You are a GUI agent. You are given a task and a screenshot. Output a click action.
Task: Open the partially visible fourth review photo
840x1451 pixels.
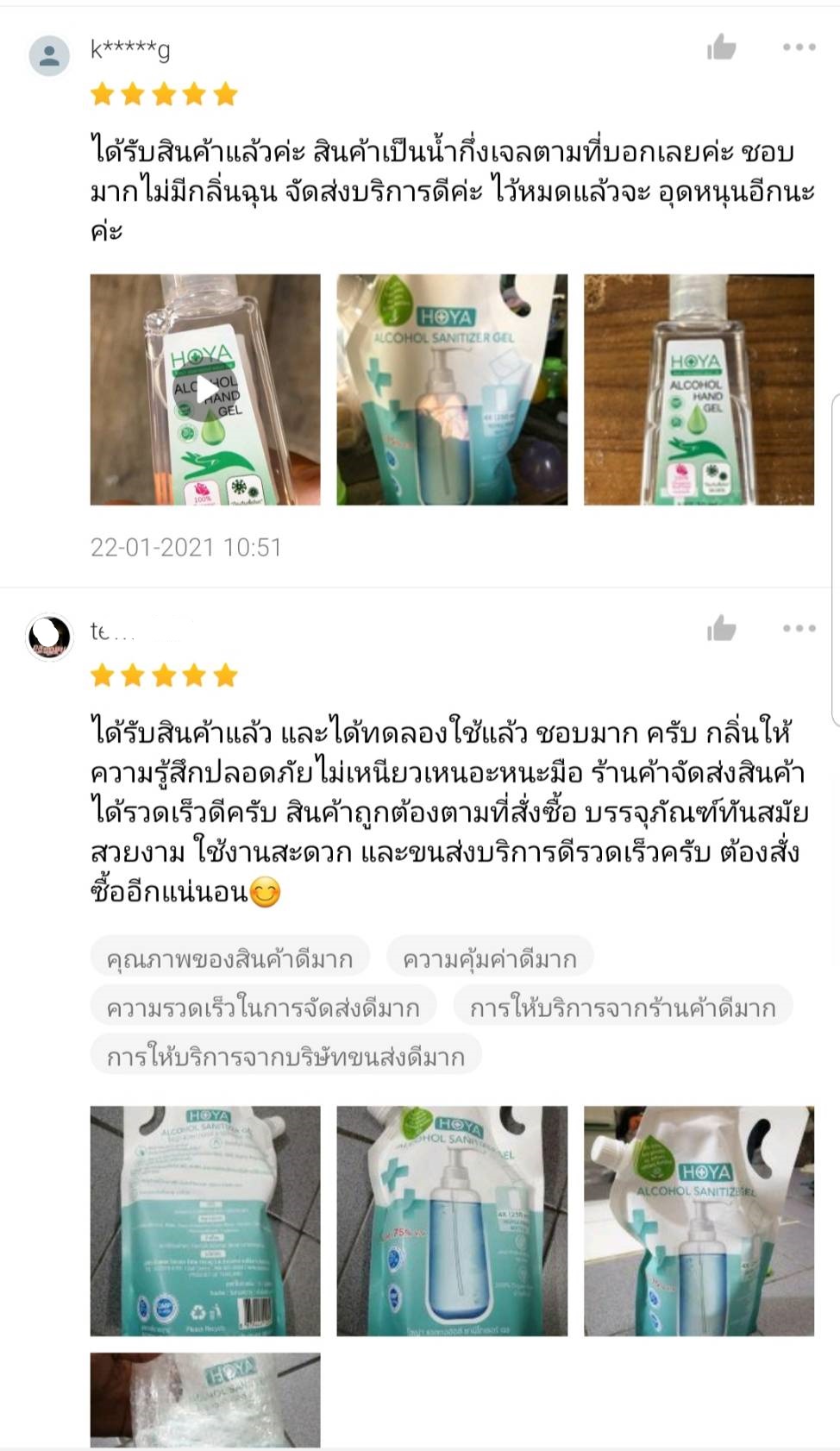(x=205, y=1399)
